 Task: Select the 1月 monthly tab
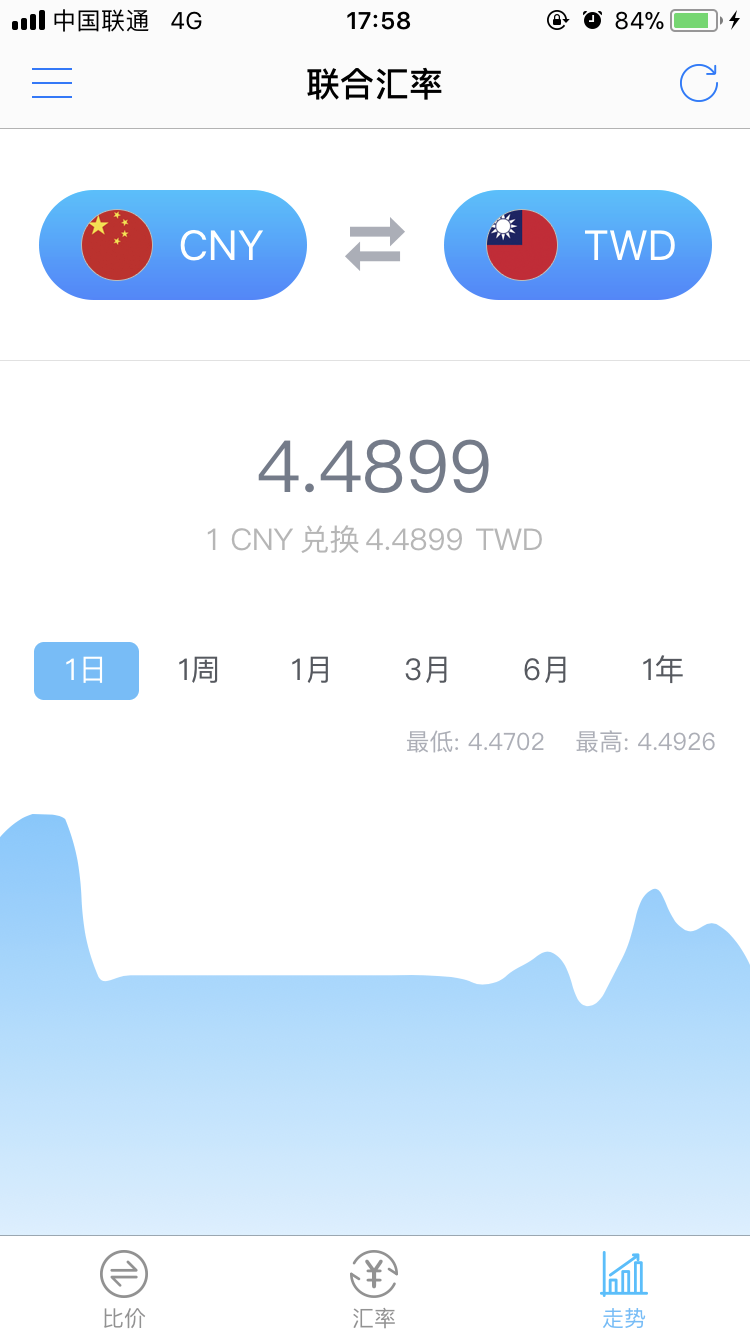[311, 670]
